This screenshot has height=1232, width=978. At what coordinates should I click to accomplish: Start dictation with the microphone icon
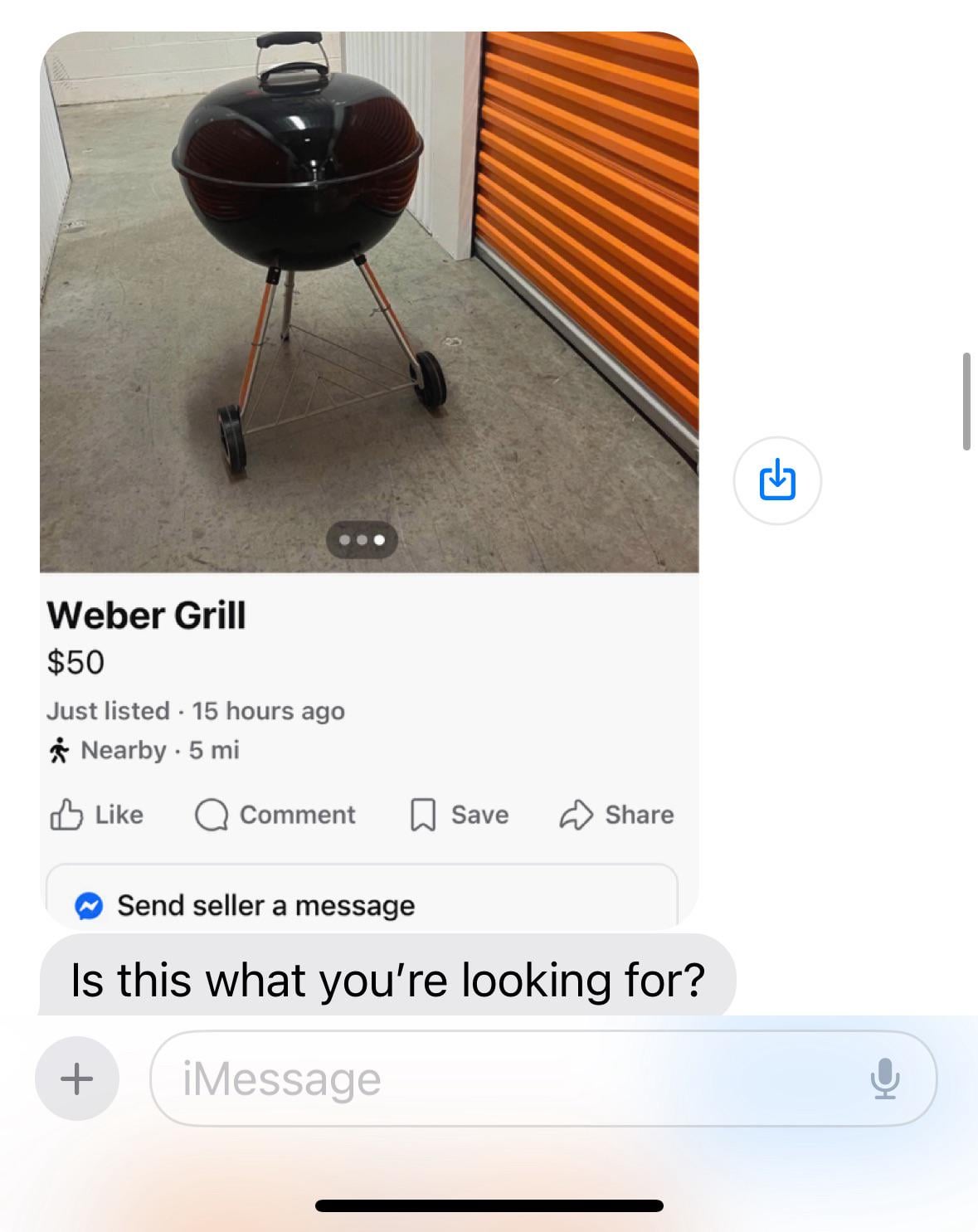pos(884,1079)
